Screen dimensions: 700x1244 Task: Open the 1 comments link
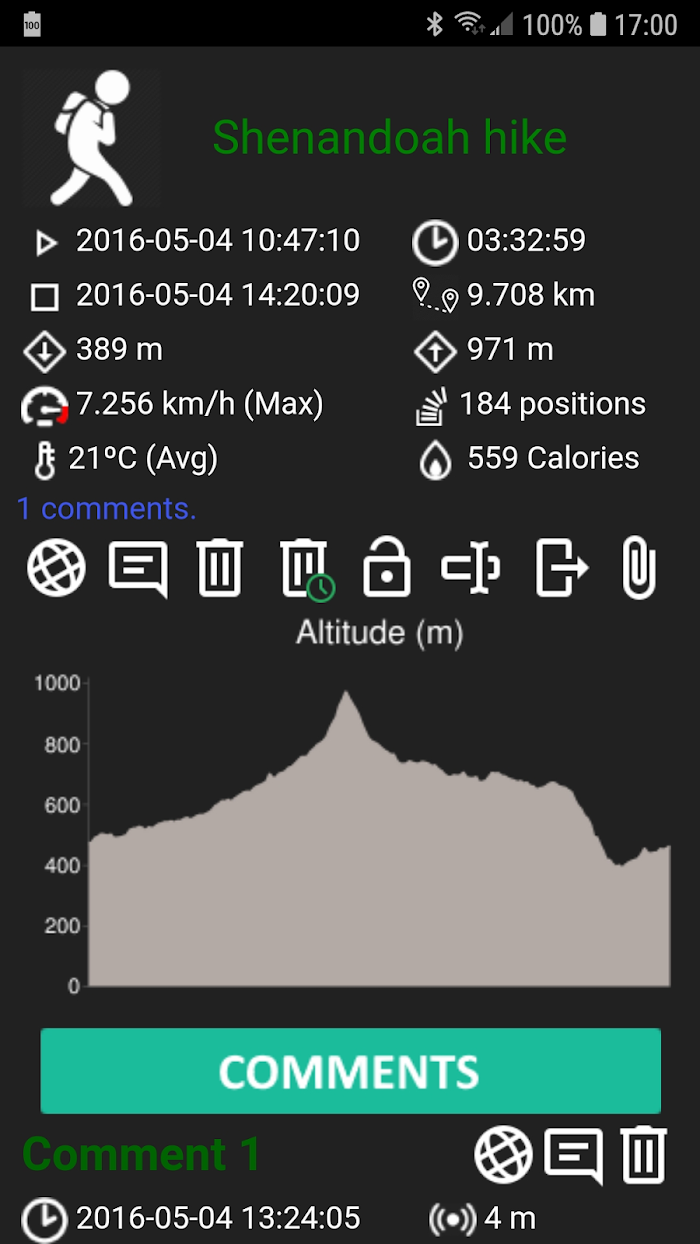pyautogui.click(x=106, y=508)
